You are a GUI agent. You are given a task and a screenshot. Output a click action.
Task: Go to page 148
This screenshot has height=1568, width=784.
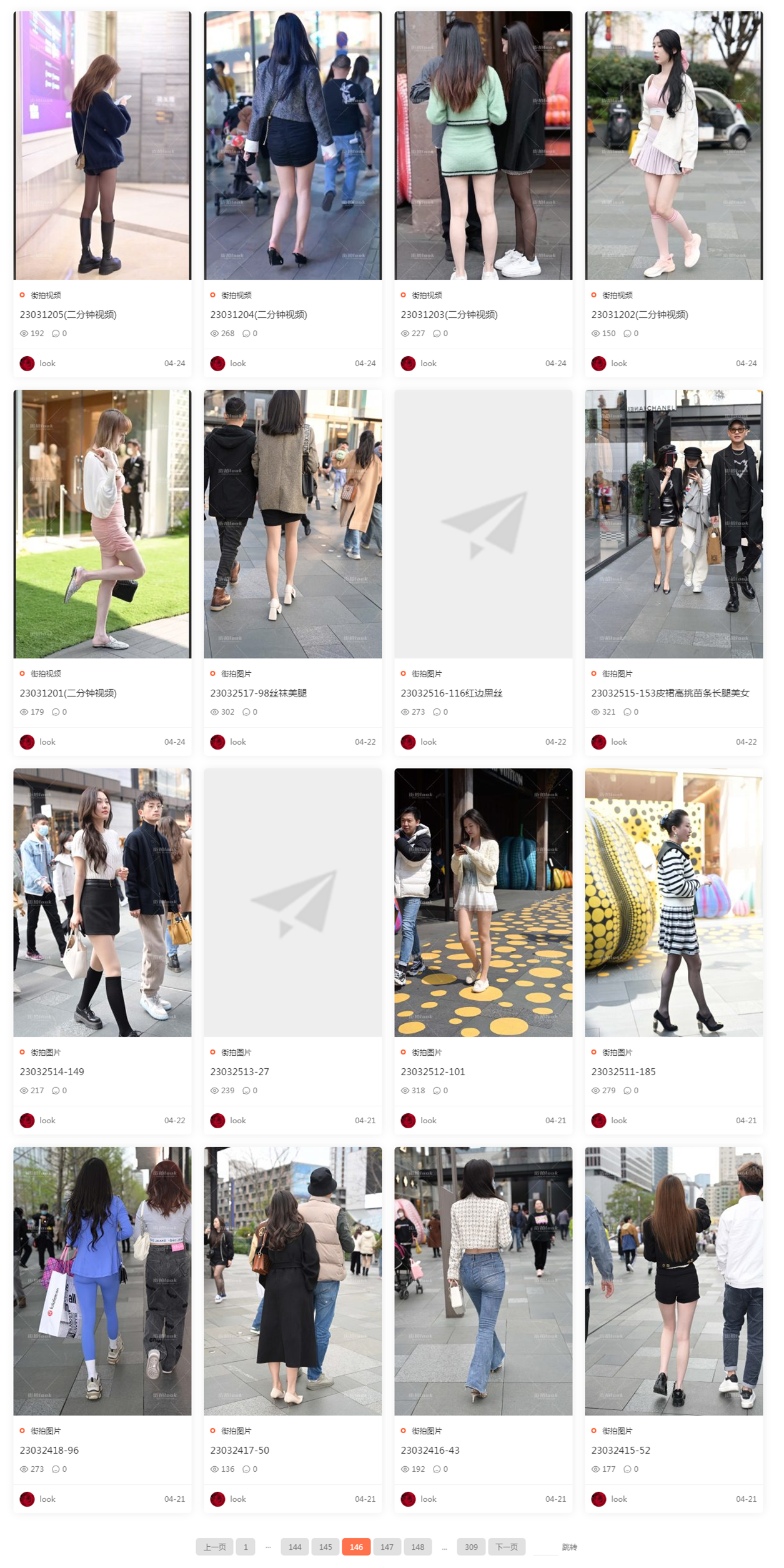(418, 1547)
